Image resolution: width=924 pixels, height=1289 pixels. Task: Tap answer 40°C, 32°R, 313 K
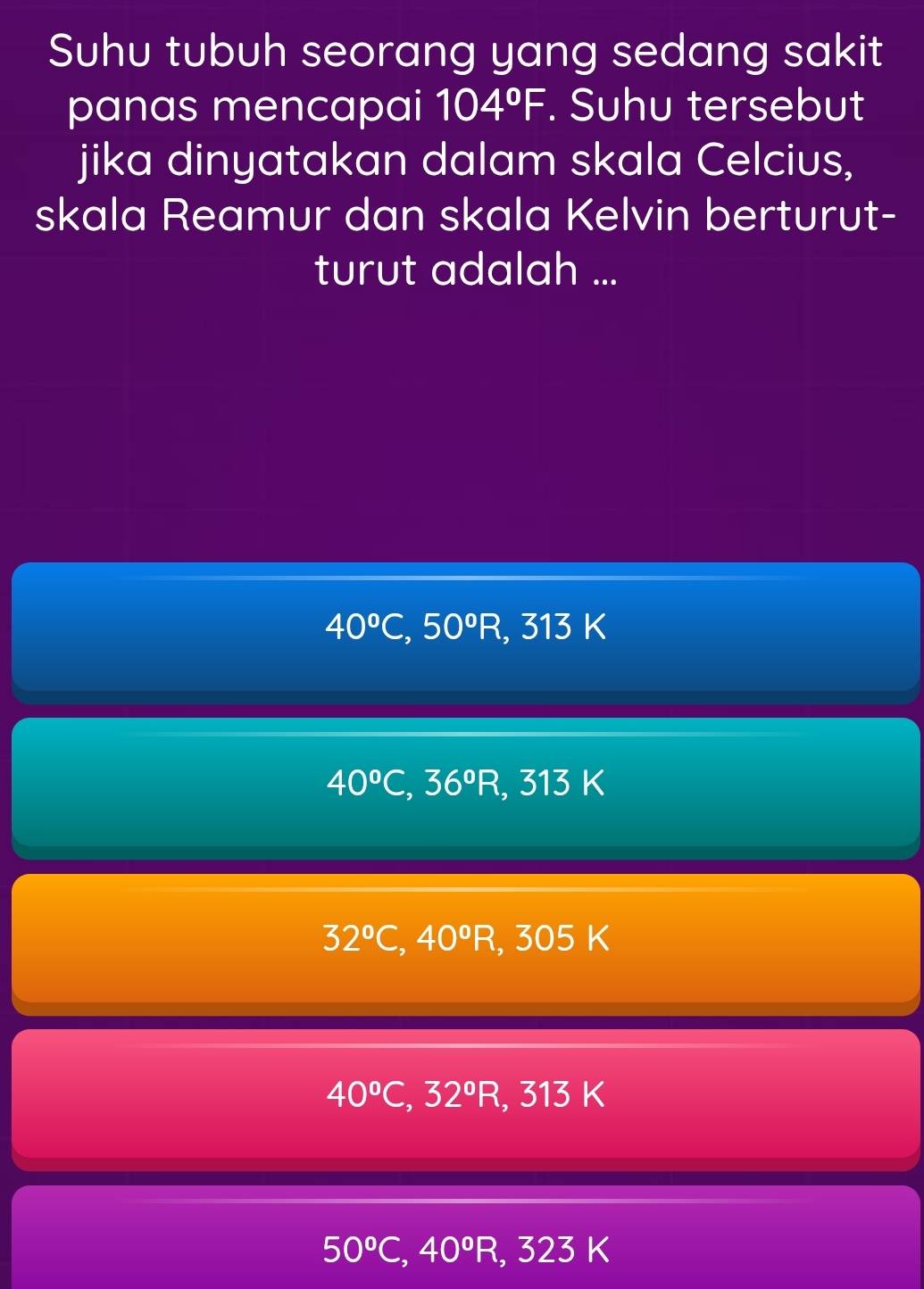point(464,1094)
